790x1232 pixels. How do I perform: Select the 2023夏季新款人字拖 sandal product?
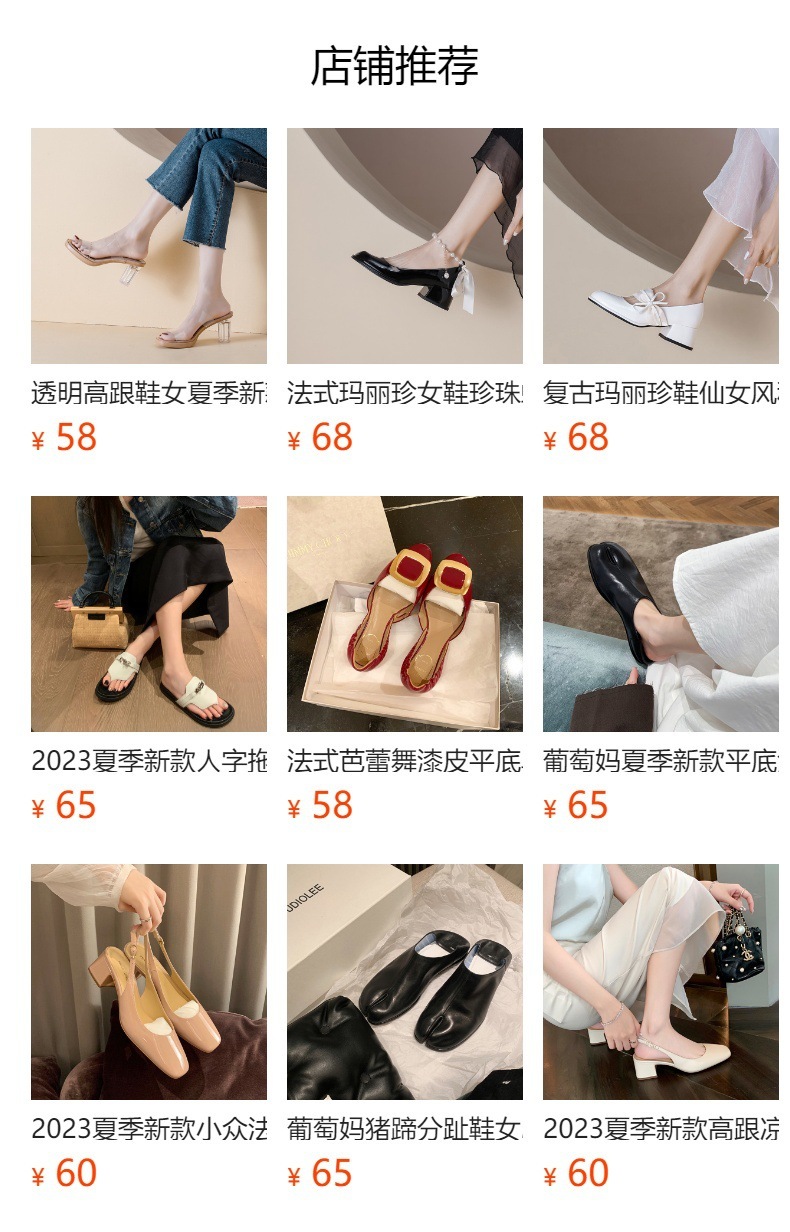148,614
